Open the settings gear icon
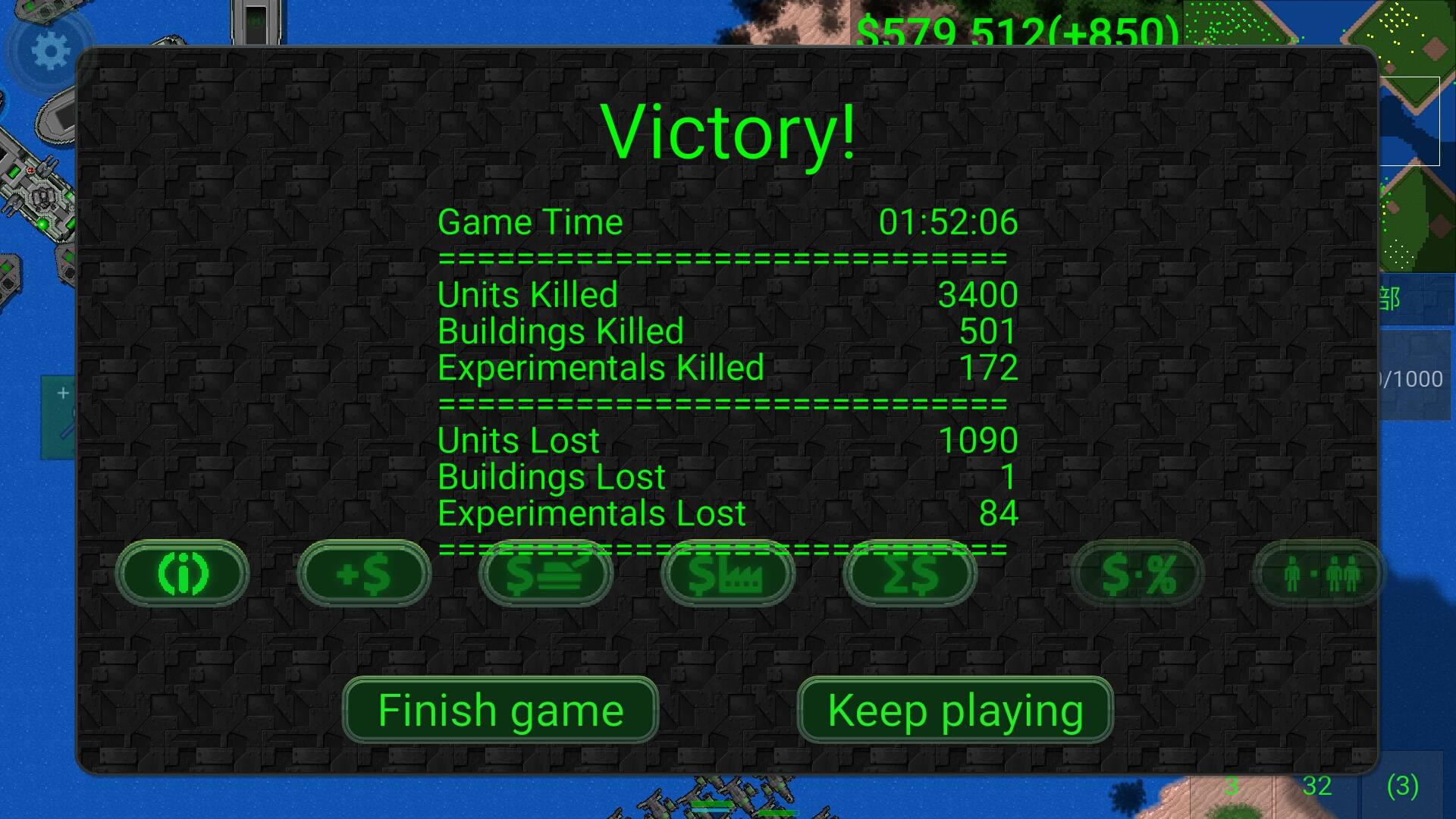 tap(51, 52)
